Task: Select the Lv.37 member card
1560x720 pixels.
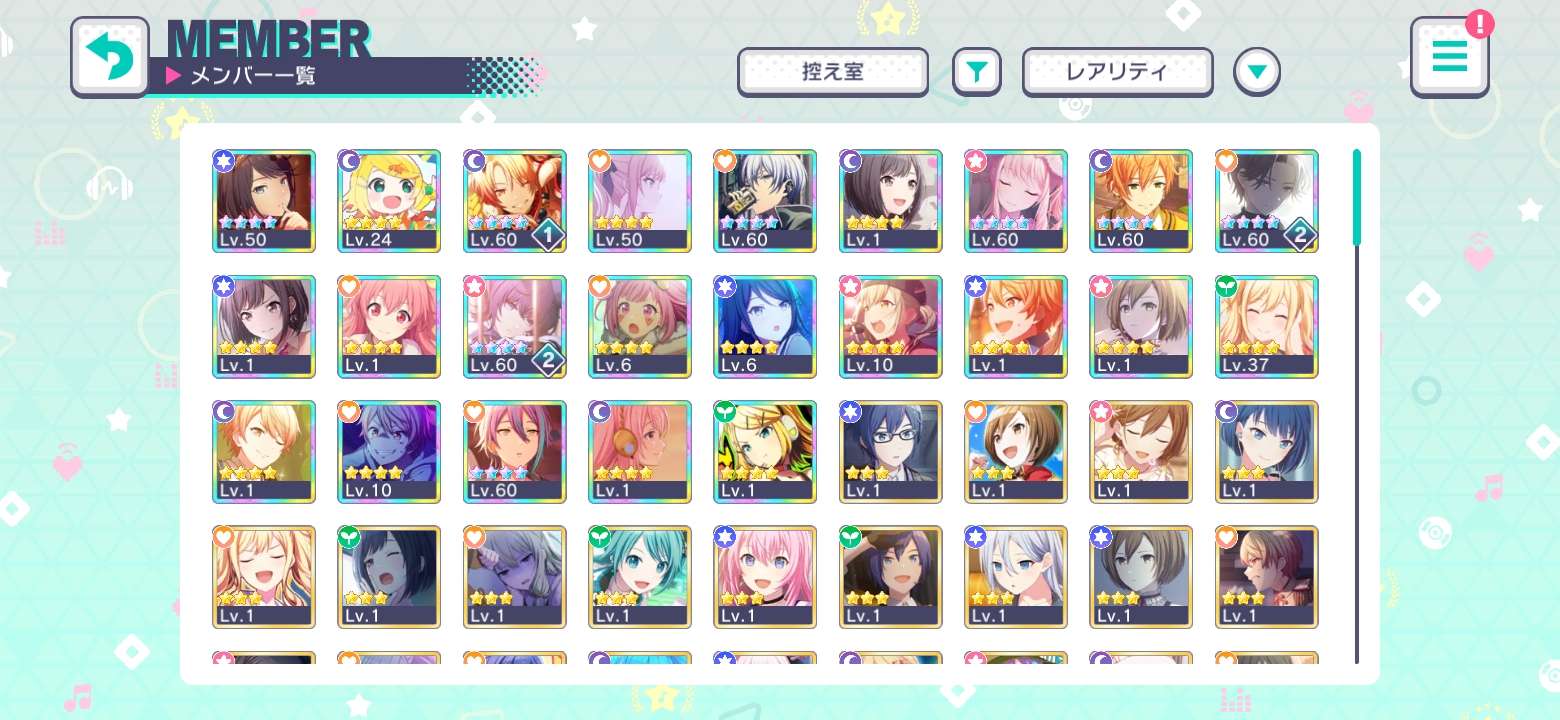Action: coord(1266,327)
